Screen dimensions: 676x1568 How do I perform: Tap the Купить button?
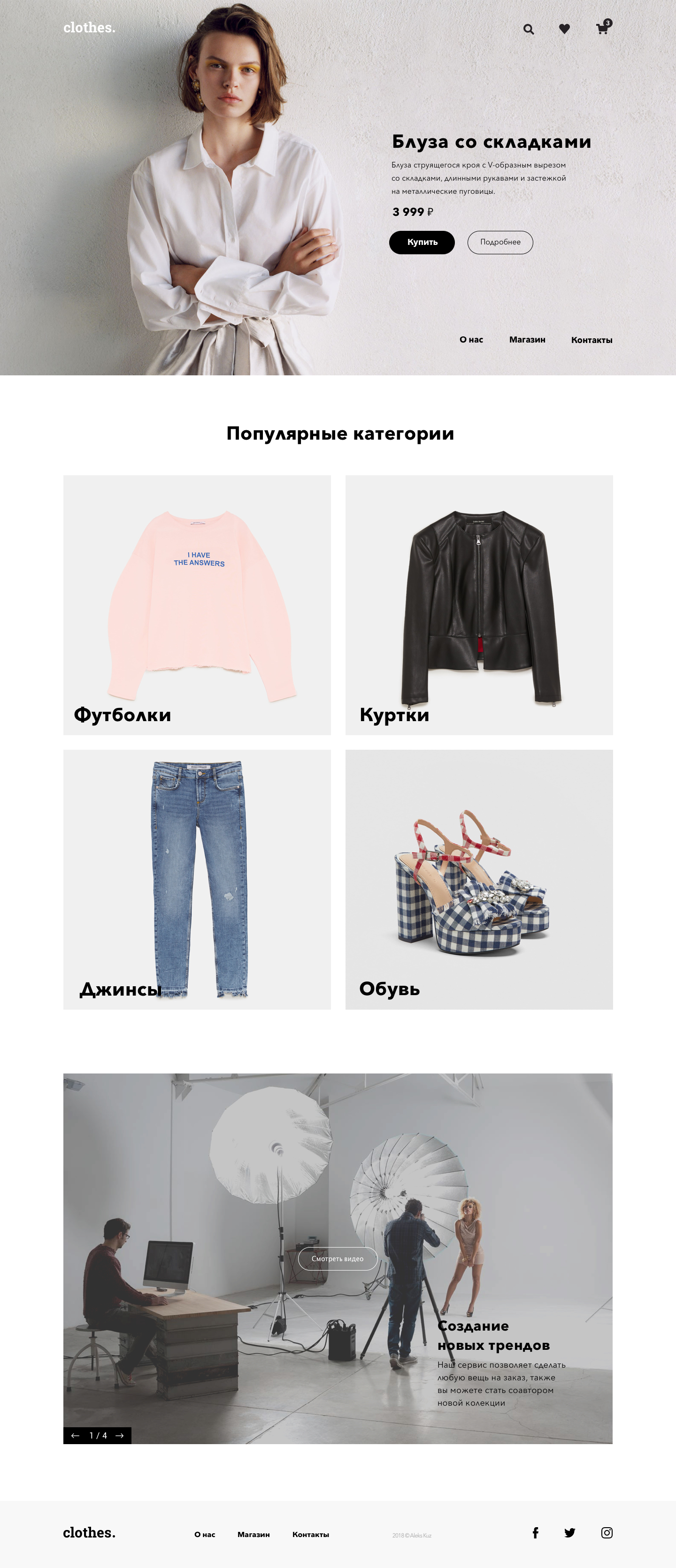(x=422, y=242)
